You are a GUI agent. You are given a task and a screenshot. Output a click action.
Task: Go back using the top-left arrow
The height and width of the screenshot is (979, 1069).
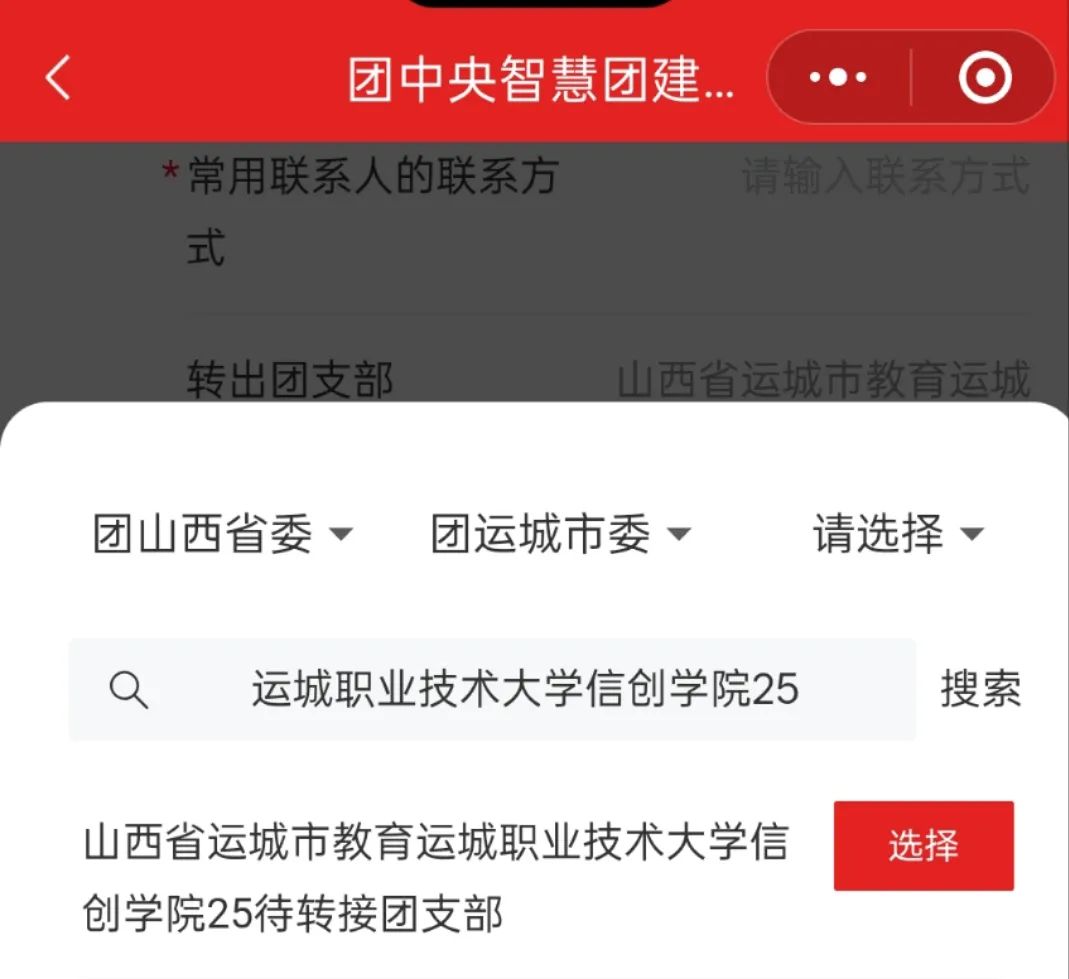point(58,78)
